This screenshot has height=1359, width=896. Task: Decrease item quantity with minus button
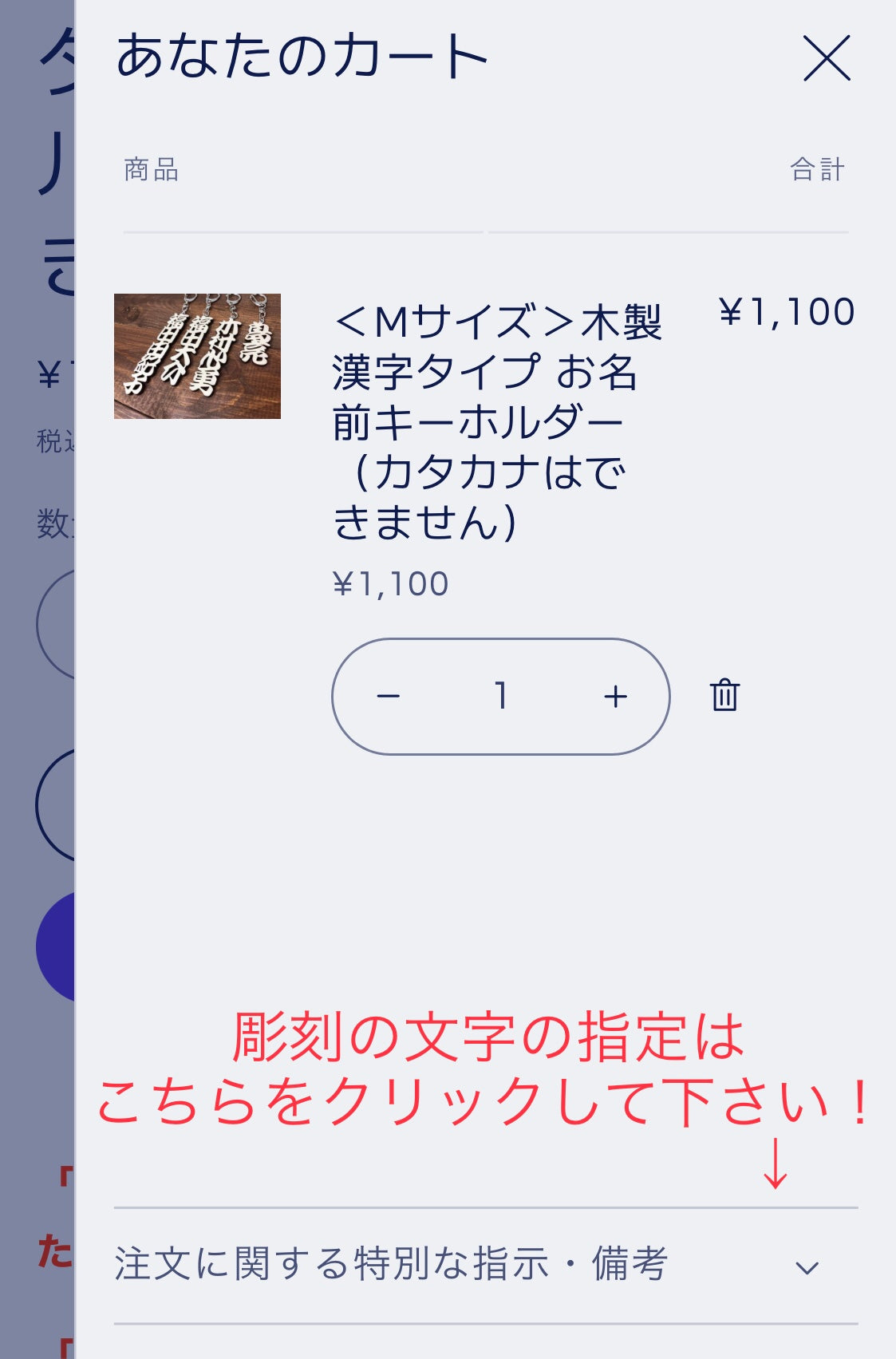pyautogui.click(x=389, y=697)
